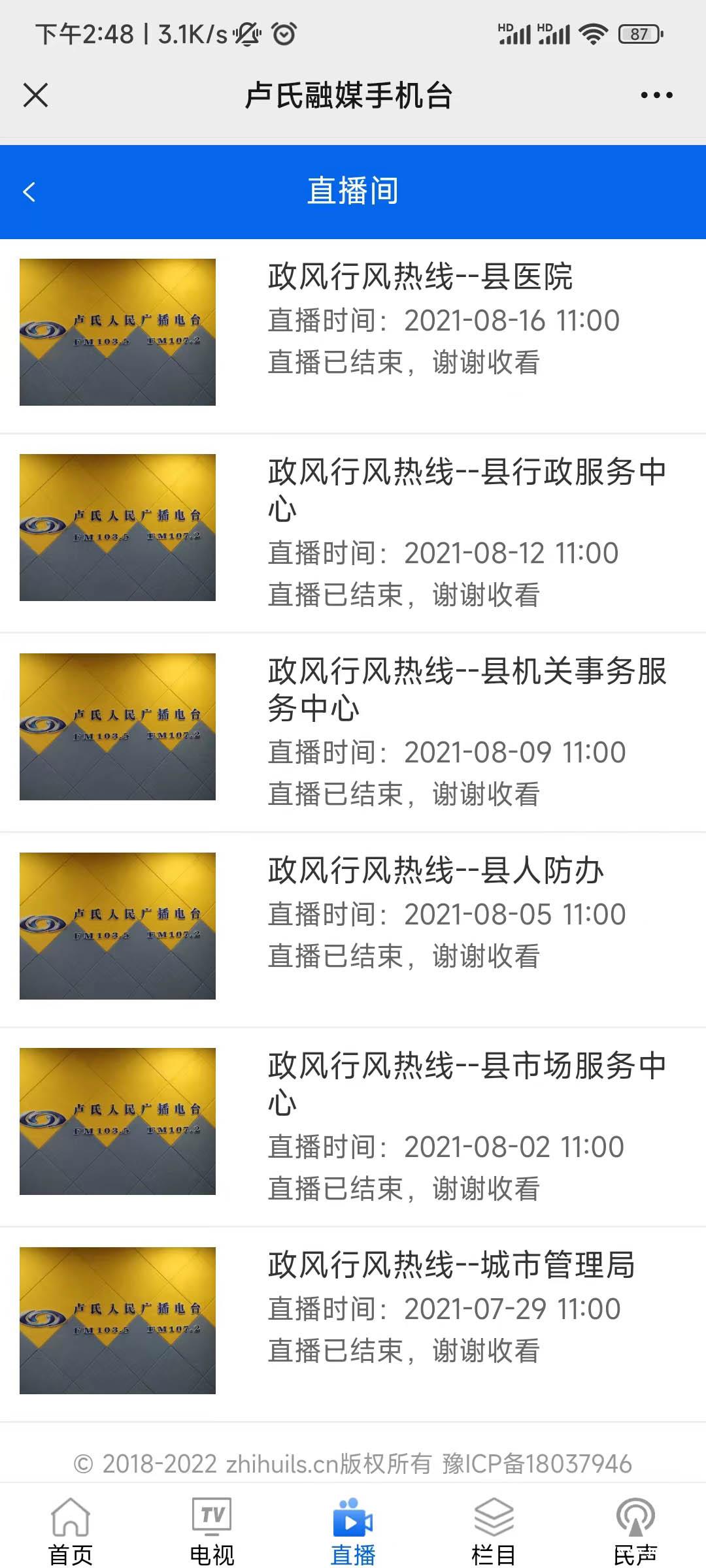Open 政风行风热线--县医院 broadcast
The height and width of the screenshot is (1568, 706).
click(x=420, y=277)
